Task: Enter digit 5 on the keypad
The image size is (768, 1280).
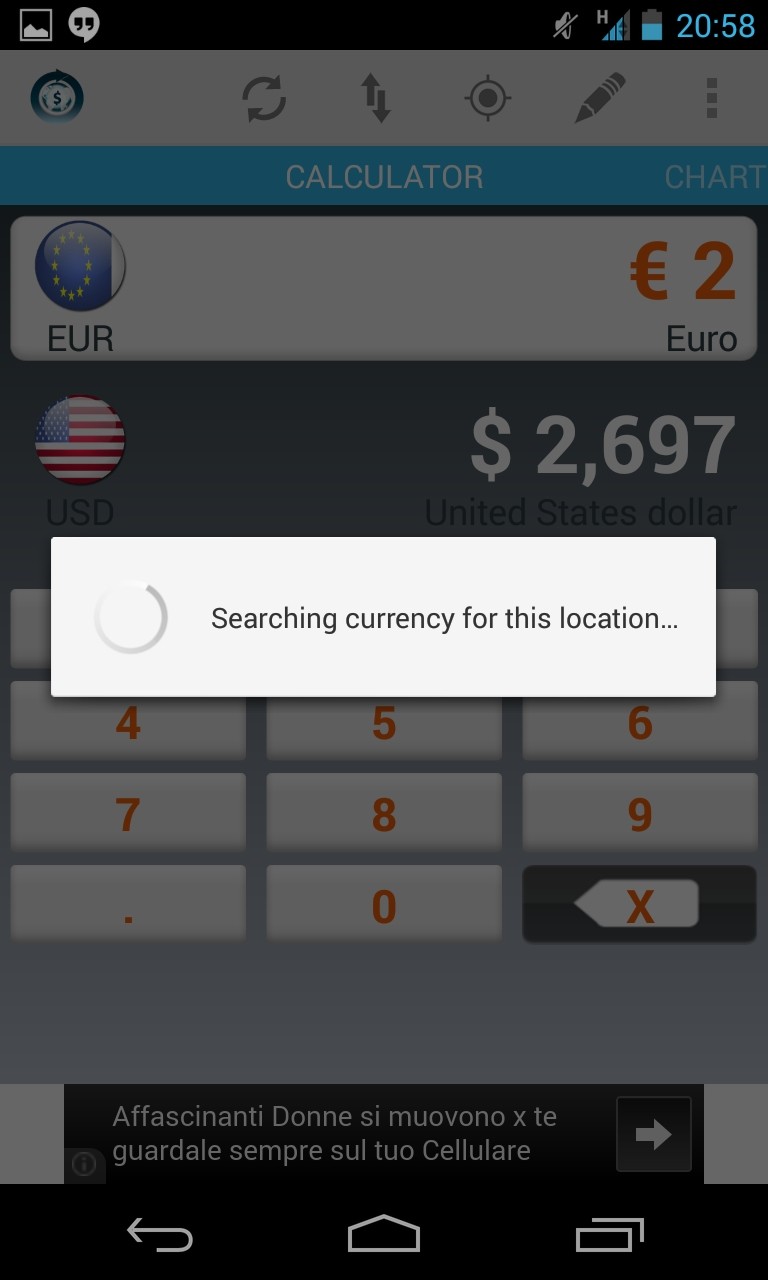Action: point(384,723)
